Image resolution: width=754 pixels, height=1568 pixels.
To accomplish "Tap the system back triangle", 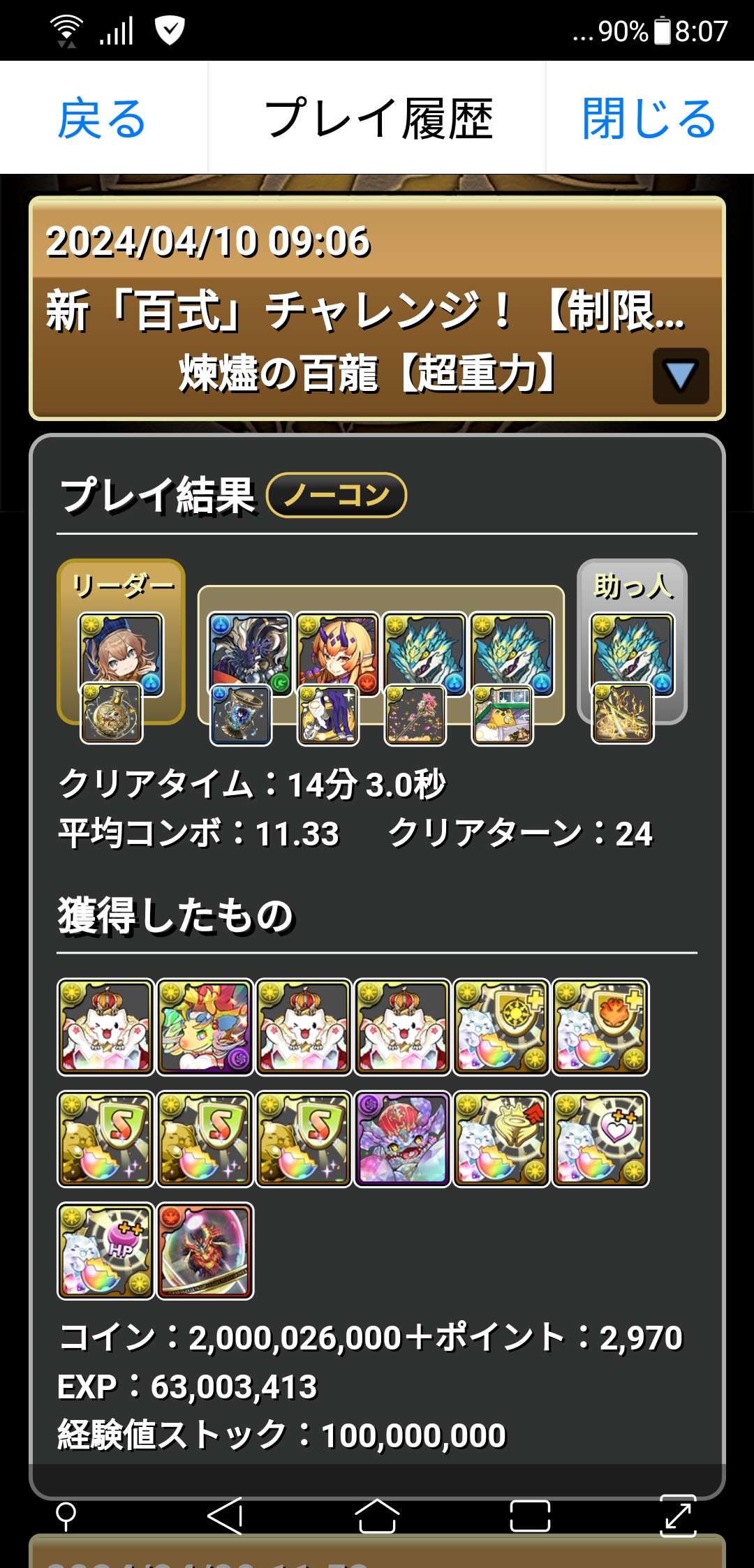I will pyautogui.click(x=226, y=1516).
